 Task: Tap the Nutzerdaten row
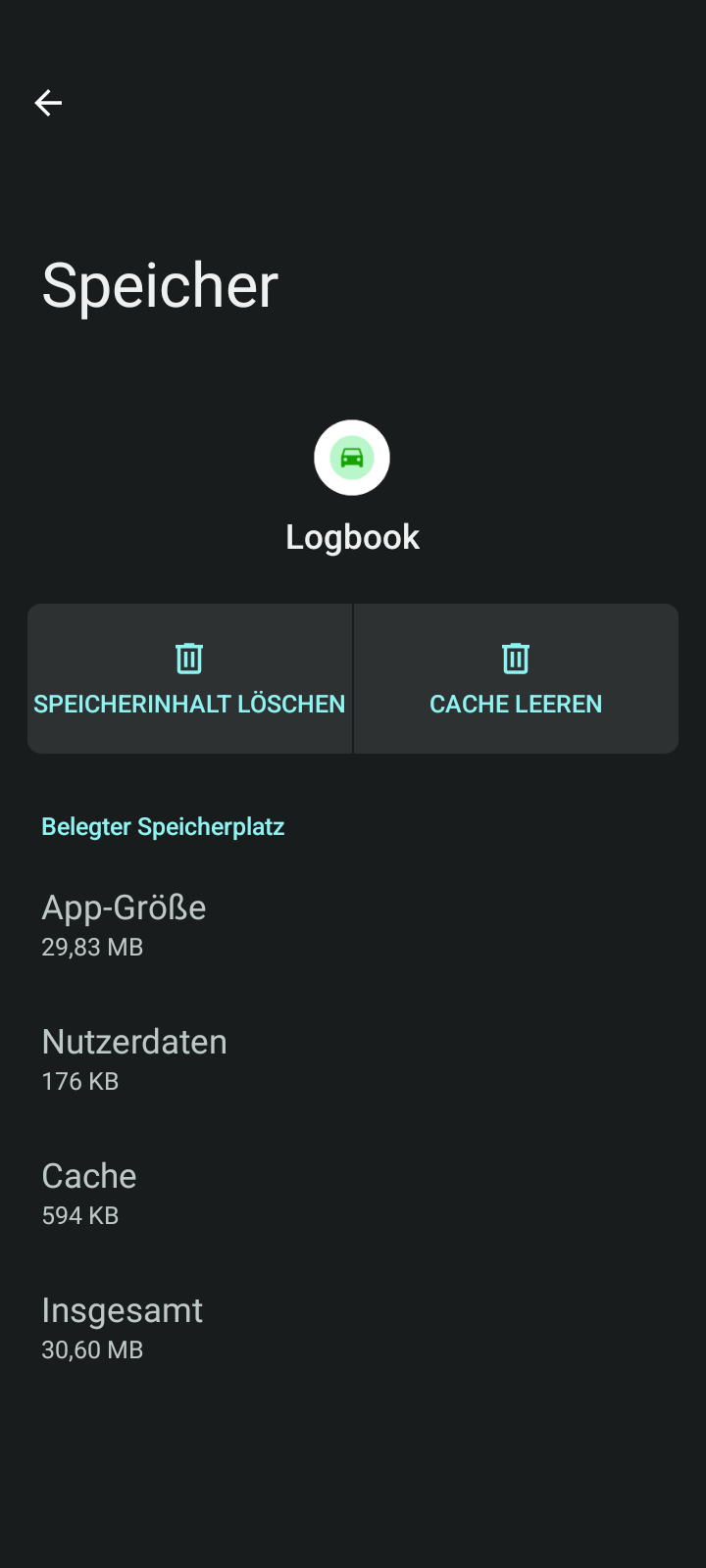pos(133,1042)
